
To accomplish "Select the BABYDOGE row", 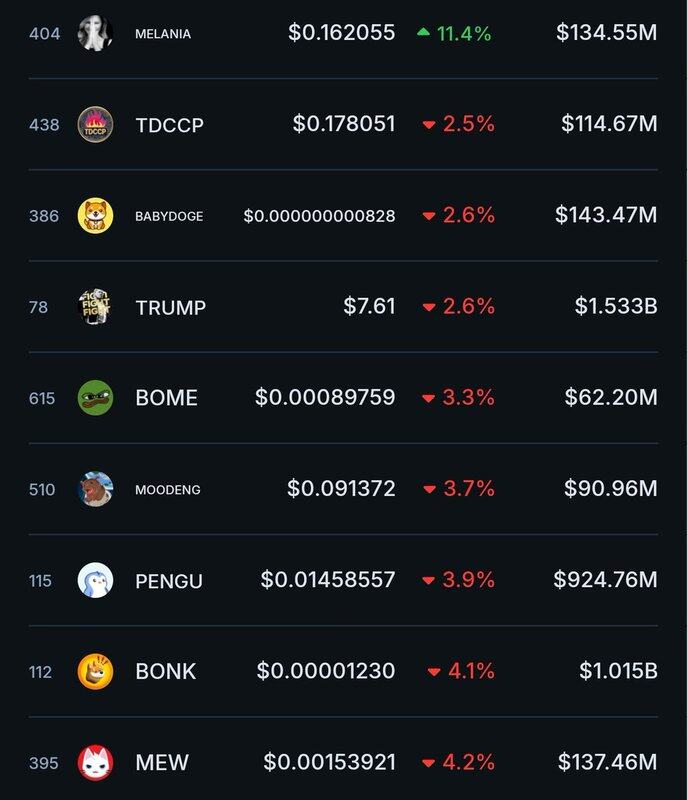I will (x=168, y=216).
